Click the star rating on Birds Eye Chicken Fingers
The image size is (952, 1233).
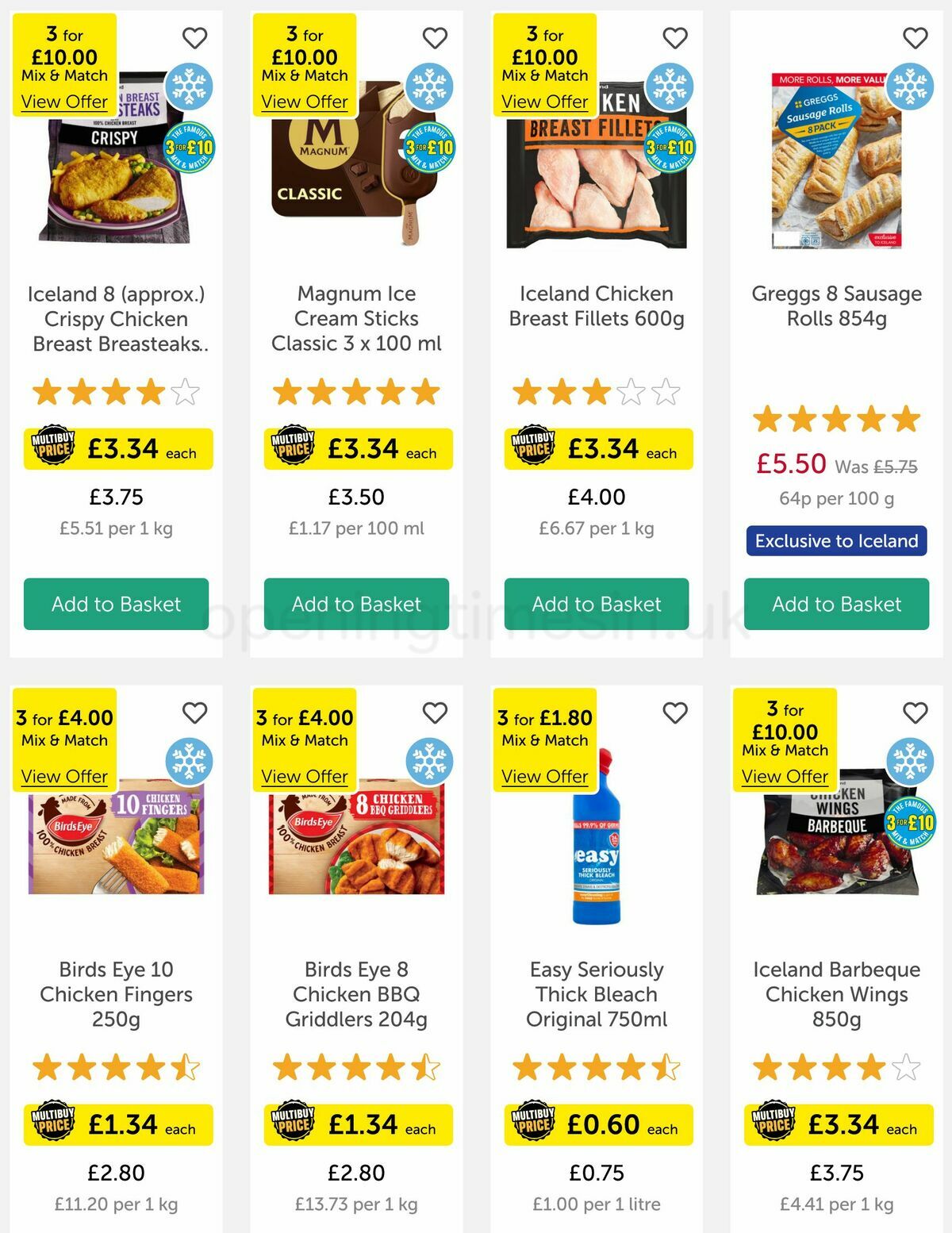(x=115, y=1066)
